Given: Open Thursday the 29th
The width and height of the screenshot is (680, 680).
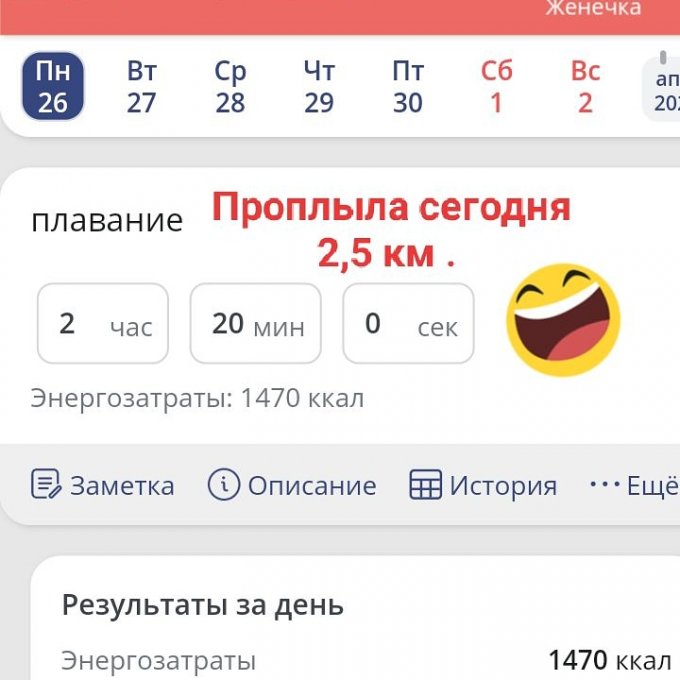Looking at the screenshot, I should [x=319, y=87].
